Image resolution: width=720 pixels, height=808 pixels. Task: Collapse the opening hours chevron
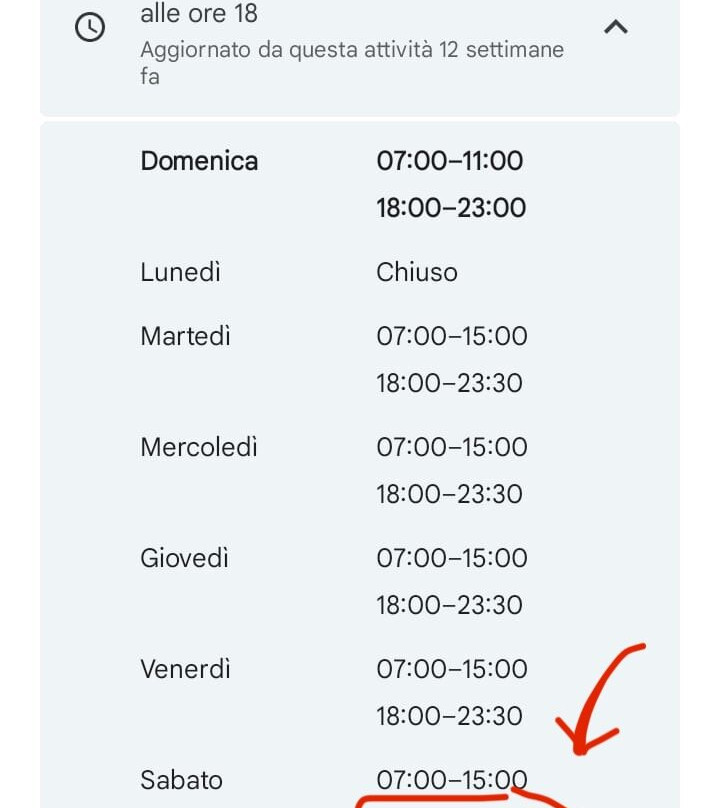coord(615,27)
